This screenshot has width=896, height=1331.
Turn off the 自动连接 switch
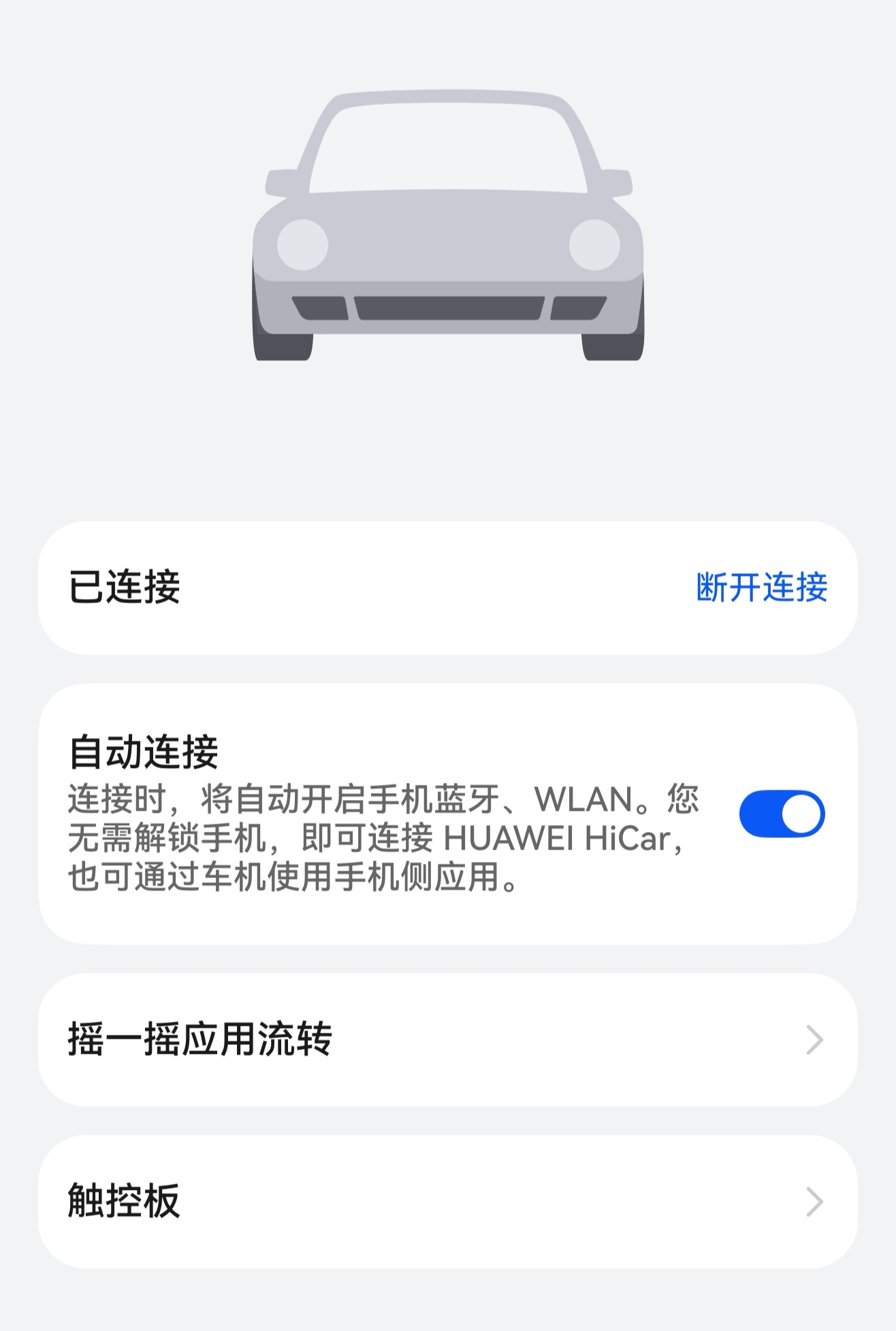coord(781,814)
